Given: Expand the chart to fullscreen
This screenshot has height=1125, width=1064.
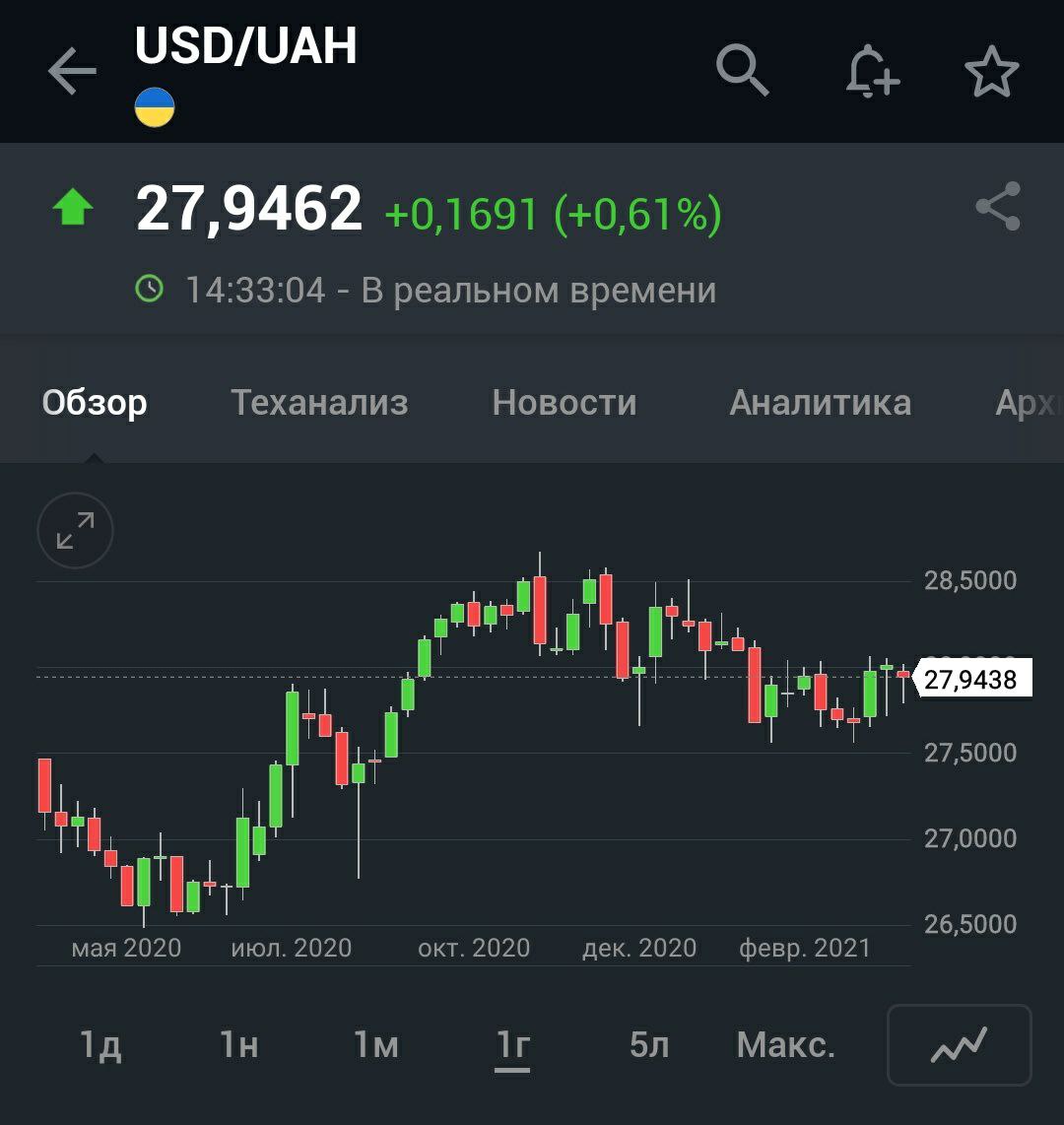Looking at the screenshot, I should 76,531.
